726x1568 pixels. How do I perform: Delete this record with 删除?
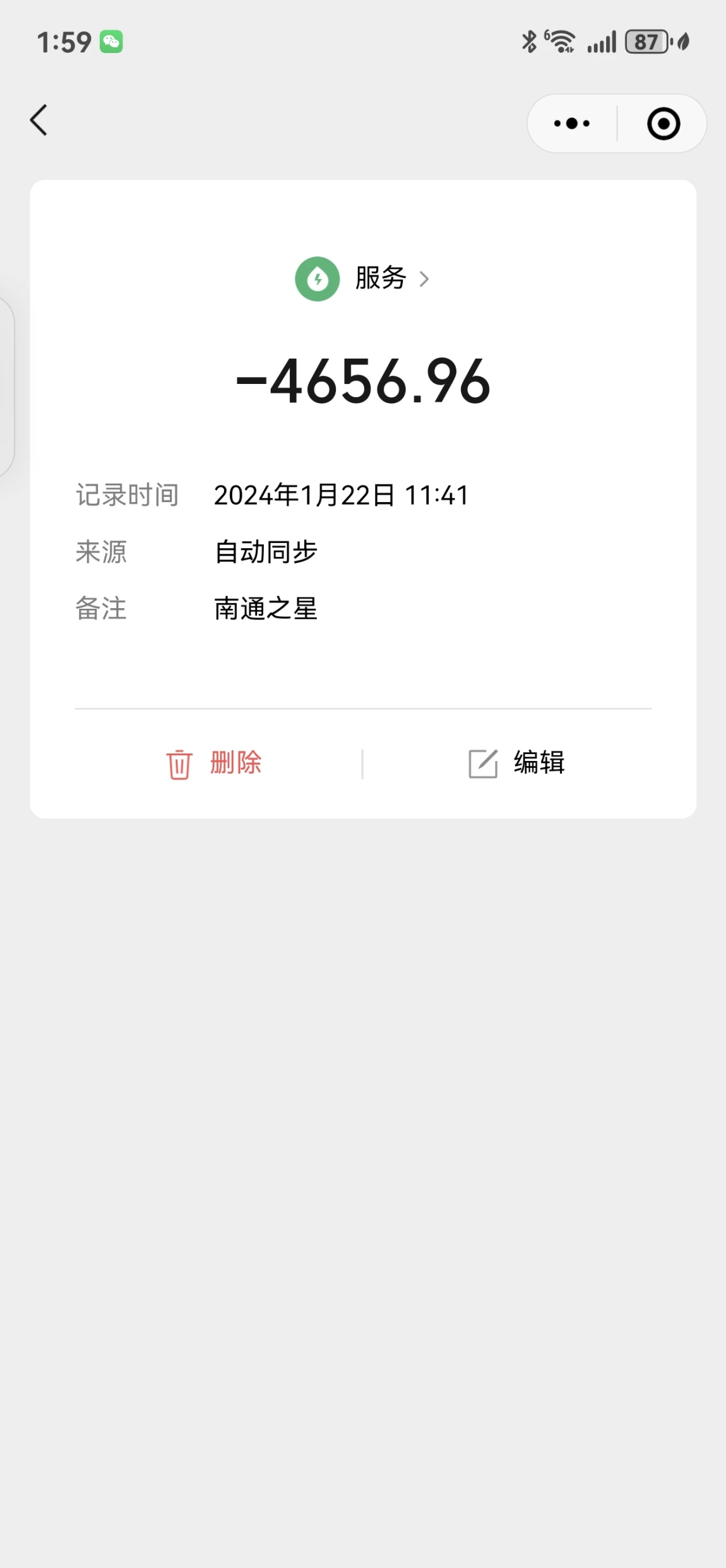click(213, 763)
